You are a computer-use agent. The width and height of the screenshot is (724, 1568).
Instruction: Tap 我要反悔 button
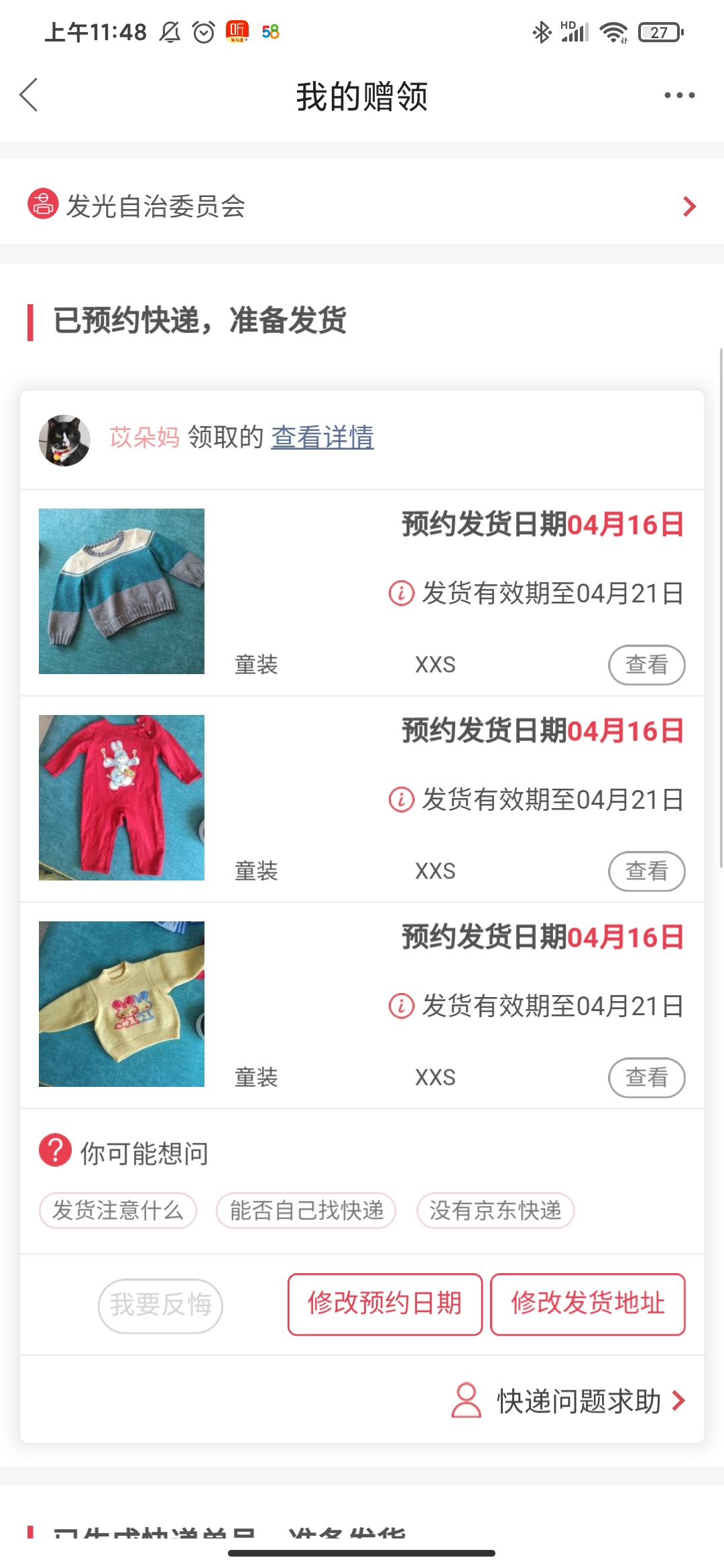point(160,1305)
